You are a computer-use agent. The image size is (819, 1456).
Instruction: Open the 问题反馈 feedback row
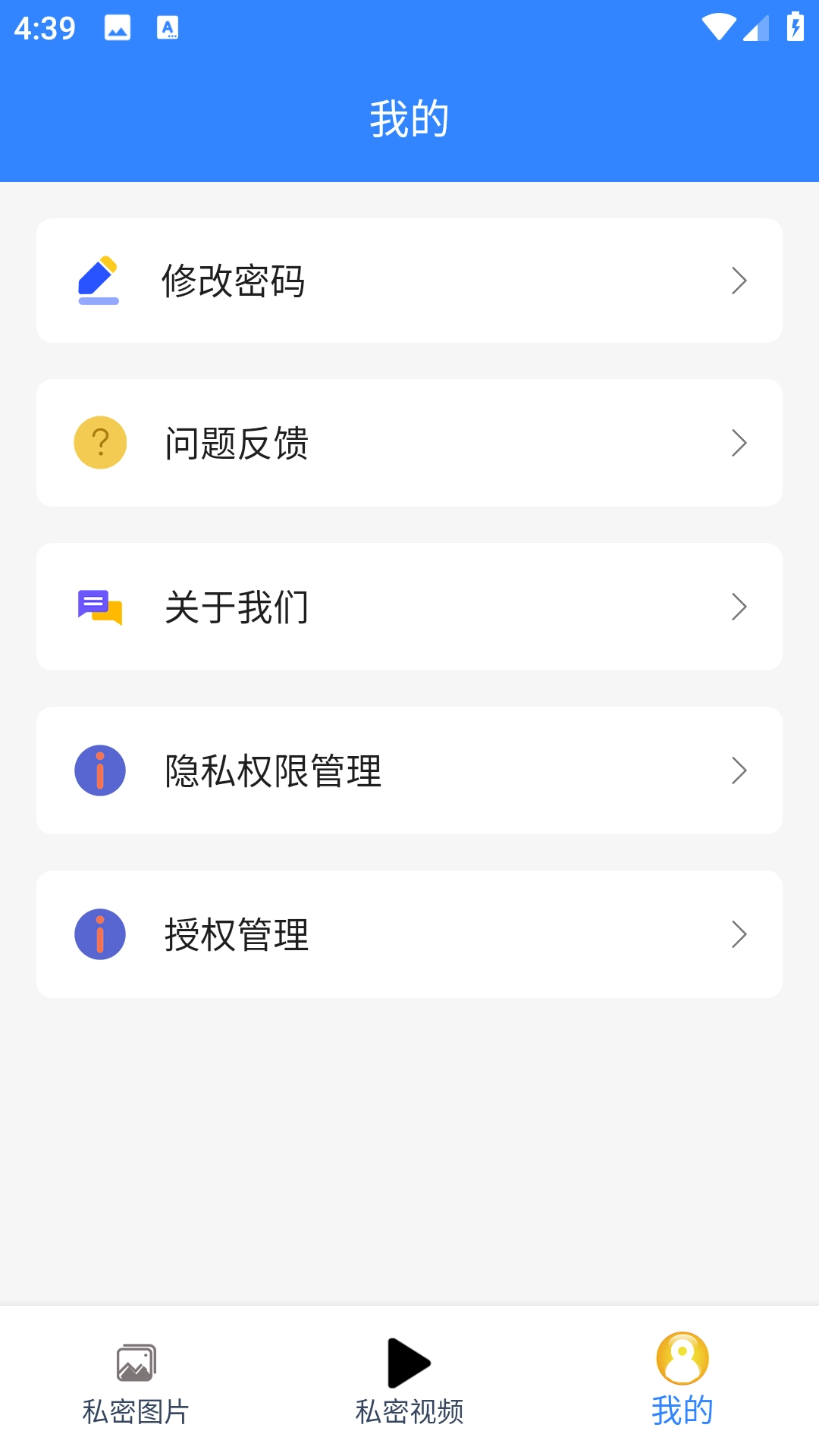[409, 443]
